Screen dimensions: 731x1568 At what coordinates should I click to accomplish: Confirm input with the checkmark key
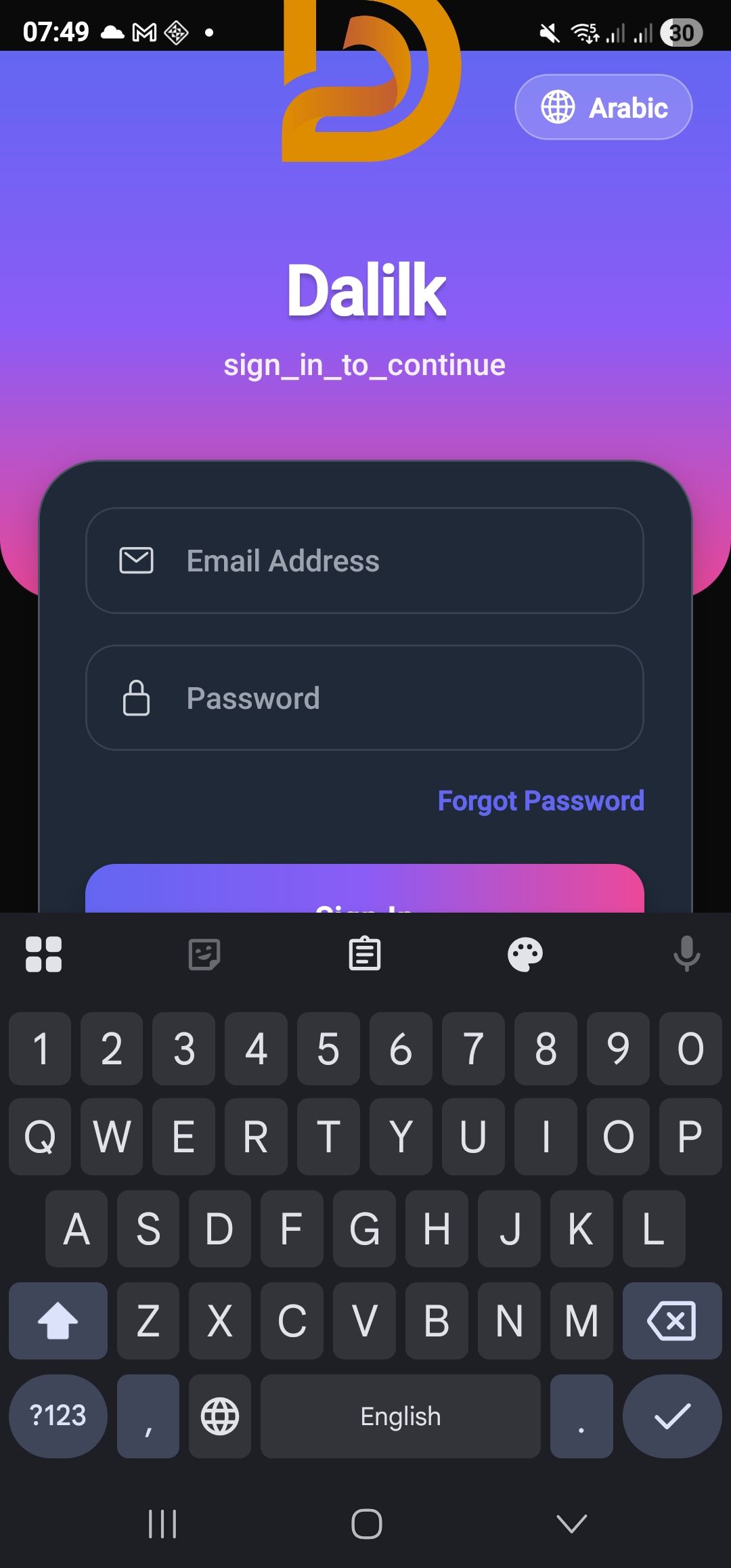(x=671, y=1416)
